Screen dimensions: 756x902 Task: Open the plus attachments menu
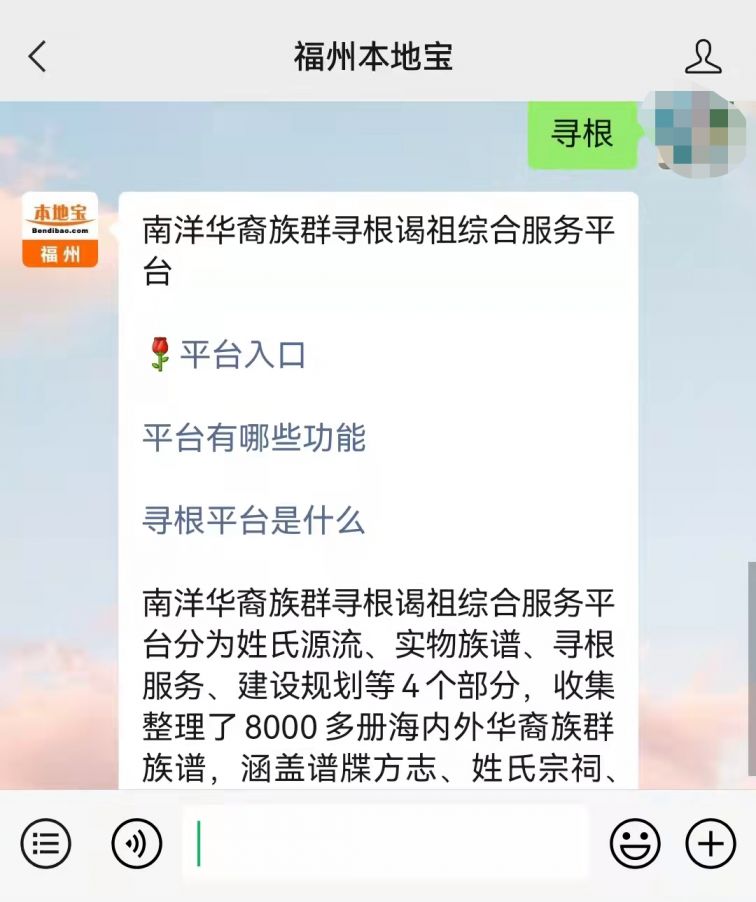click(x=710, y=845)
